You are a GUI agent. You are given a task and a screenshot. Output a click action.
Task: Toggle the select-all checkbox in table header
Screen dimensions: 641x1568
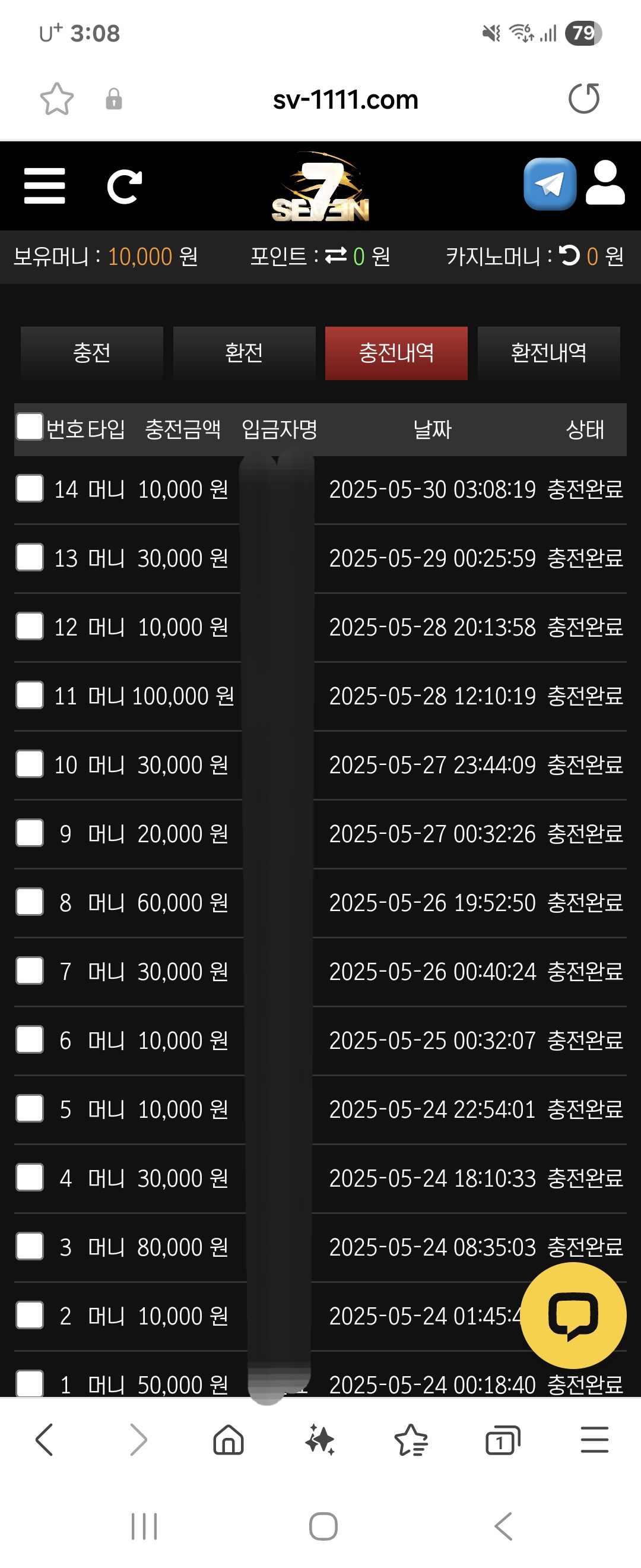click(x=29, y=426)
